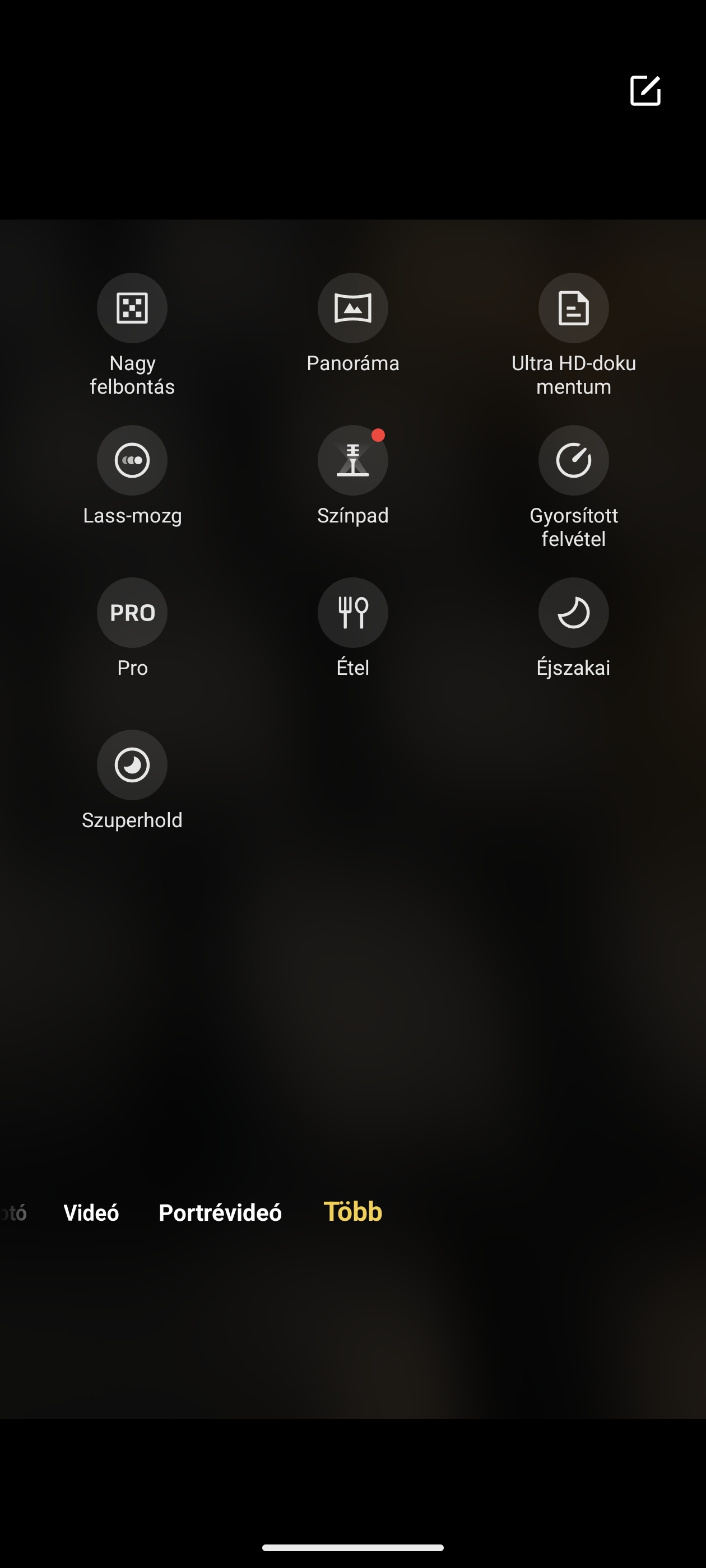The image size is (706, 1568).
Task: Go to the Portrévideó tab
Action: click(x=220, y=1212)
